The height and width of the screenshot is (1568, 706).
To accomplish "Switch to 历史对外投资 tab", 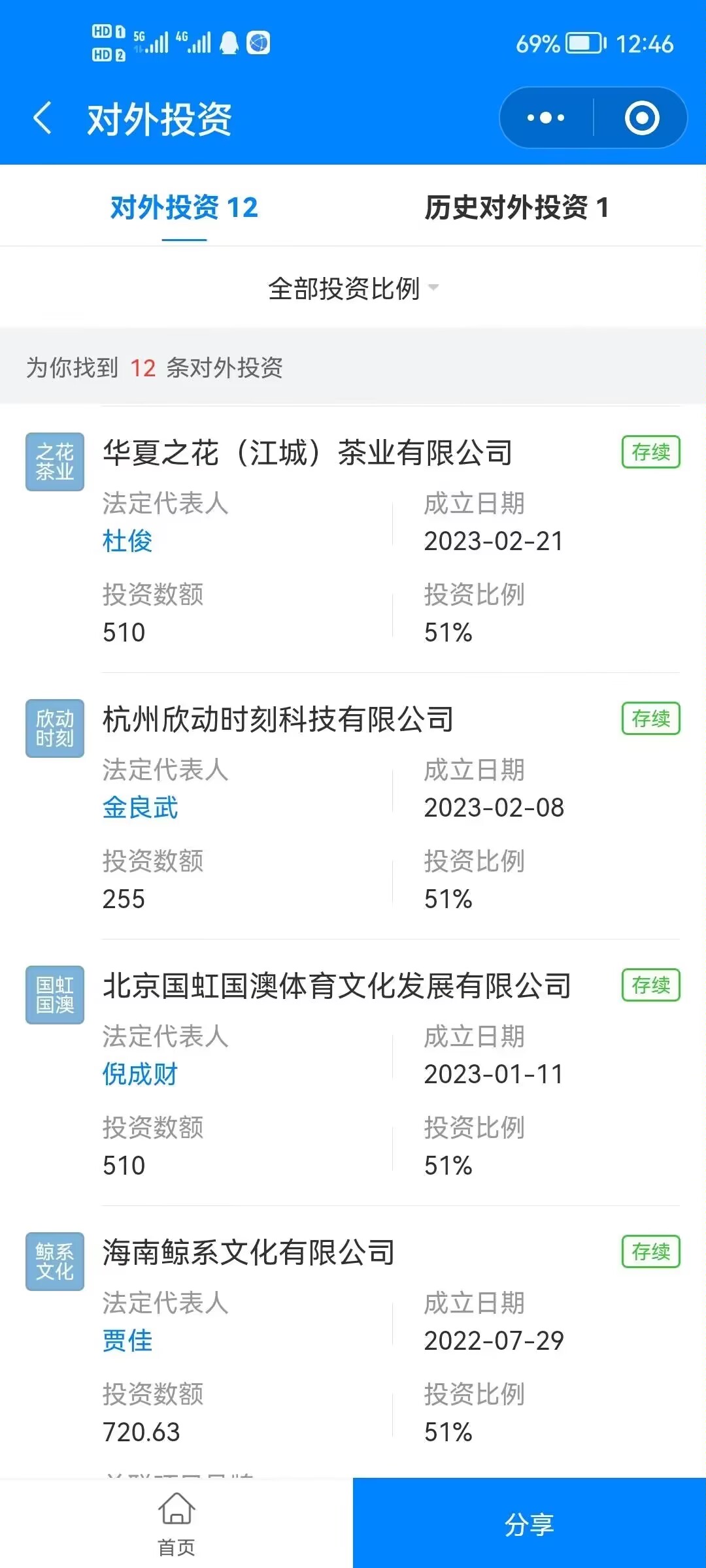I will [516, 208].
